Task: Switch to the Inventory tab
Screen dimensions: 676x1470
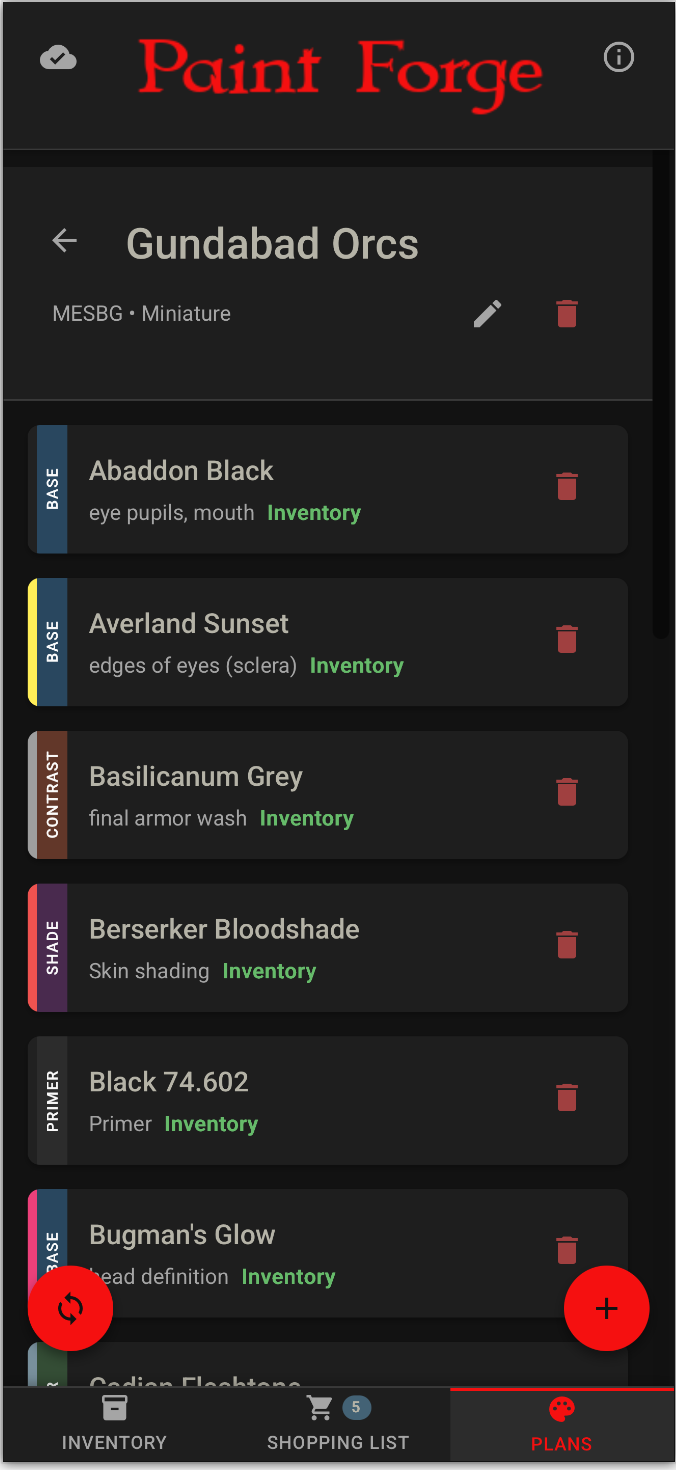Action: point(114,1425)
